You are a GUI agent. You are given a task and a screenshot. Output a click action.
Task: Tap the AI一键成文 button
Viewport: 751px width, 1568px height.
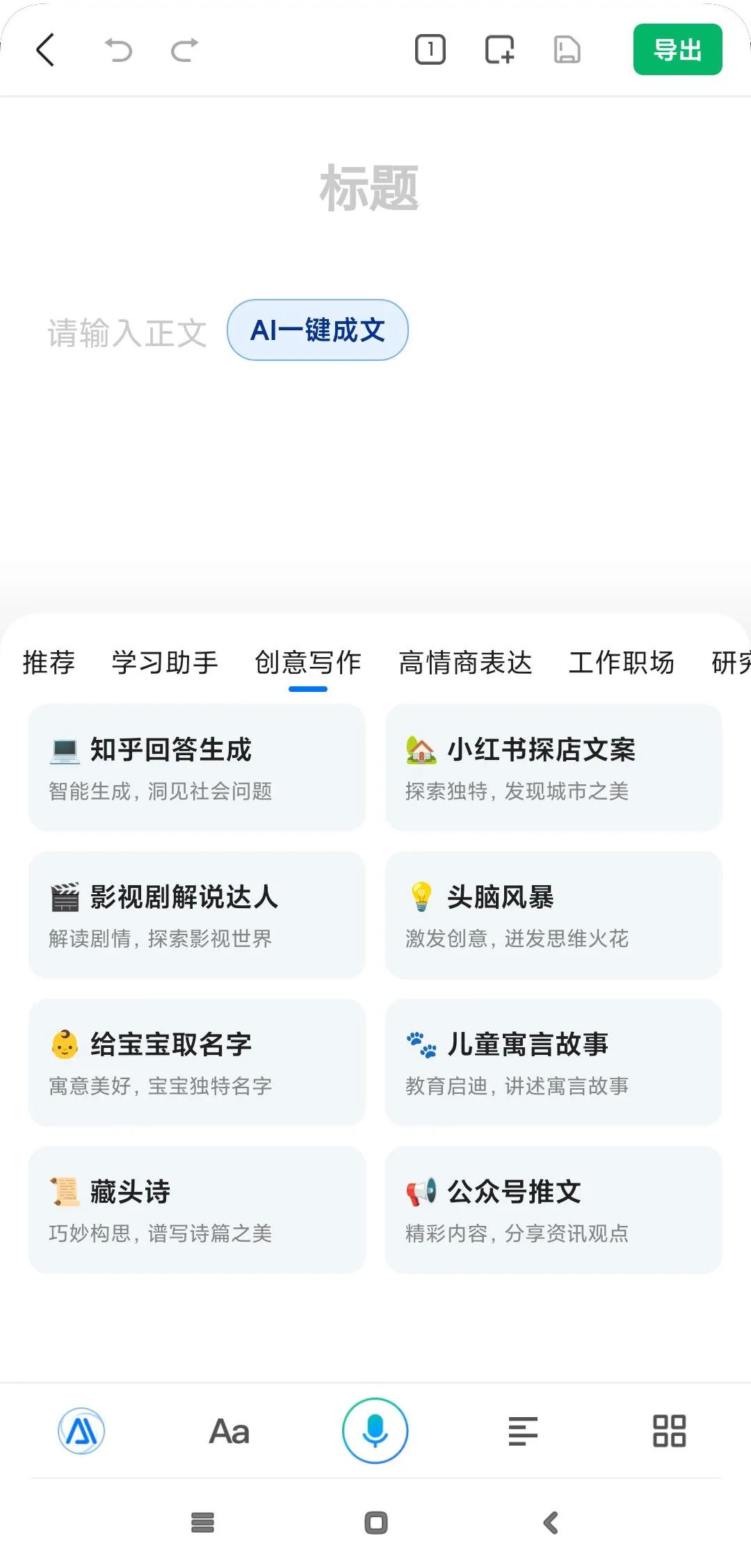pos(318,330)
